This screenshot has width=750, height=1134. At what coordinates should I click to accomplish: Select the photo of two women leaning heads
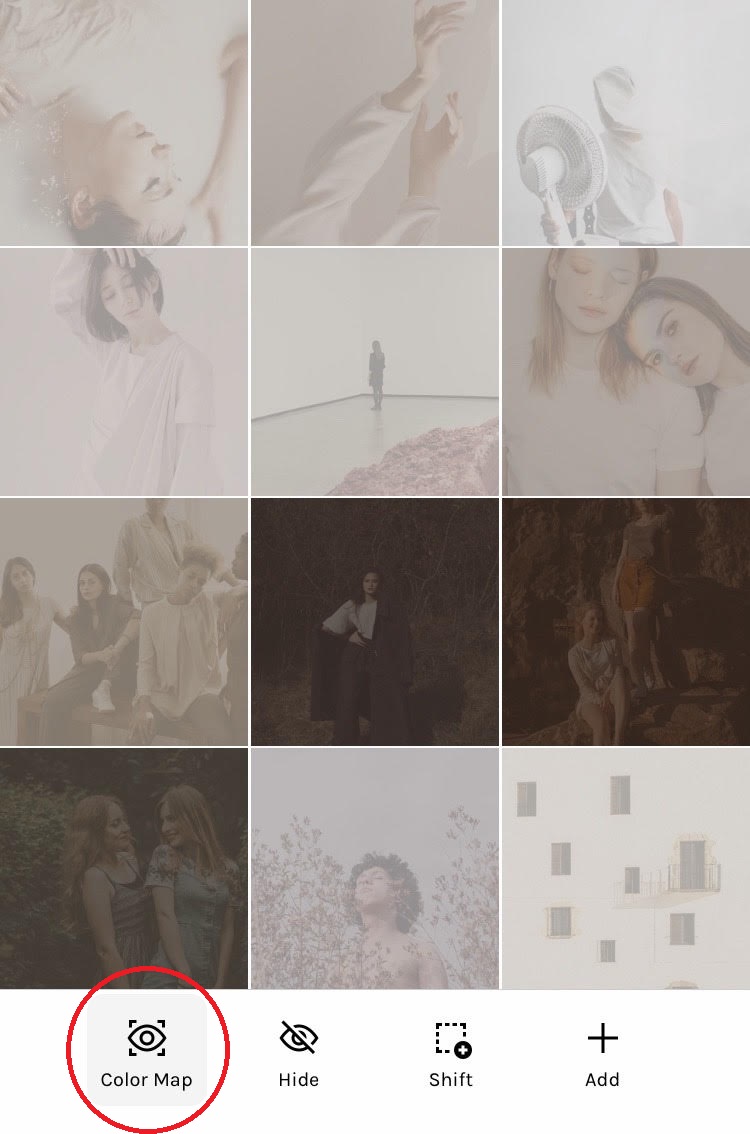coord(625,372)
